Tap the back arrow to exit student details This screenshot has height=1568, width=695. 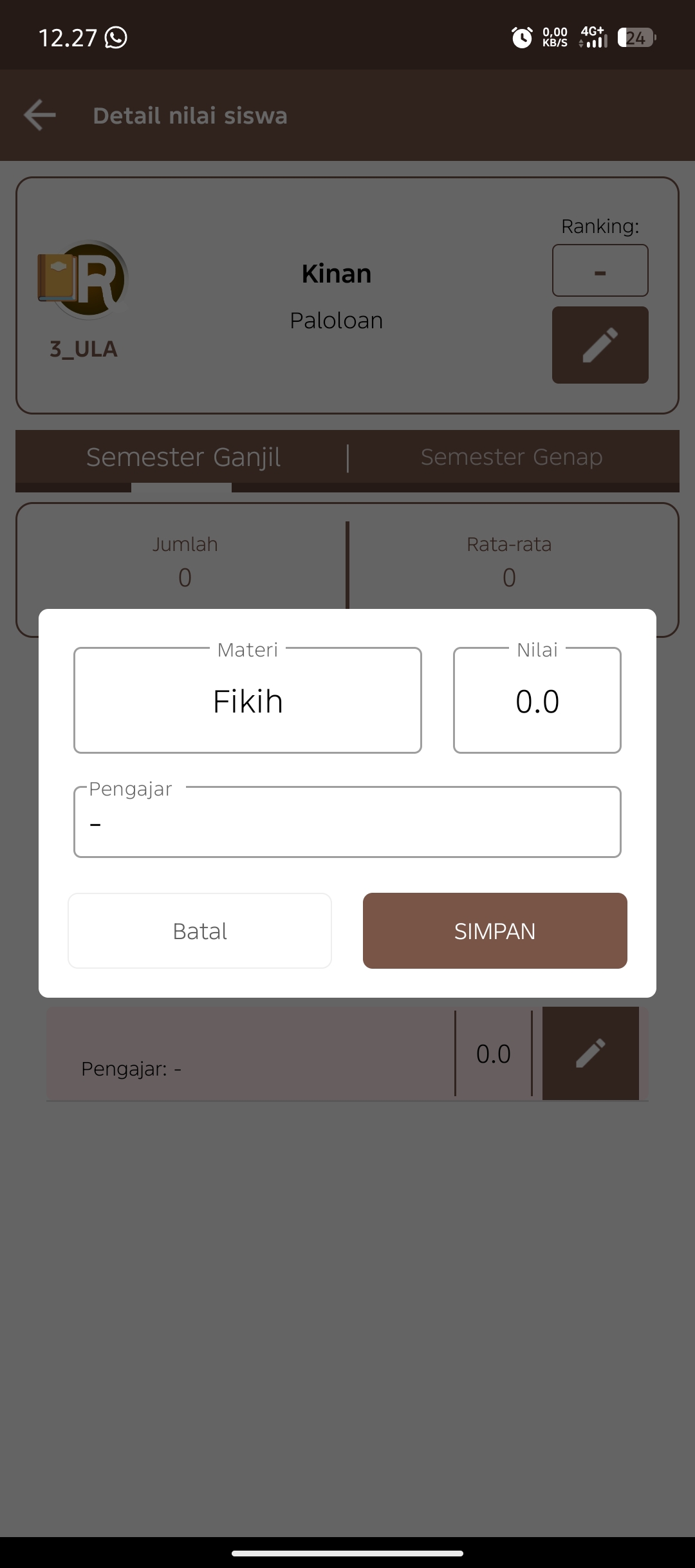pos(40,115)
